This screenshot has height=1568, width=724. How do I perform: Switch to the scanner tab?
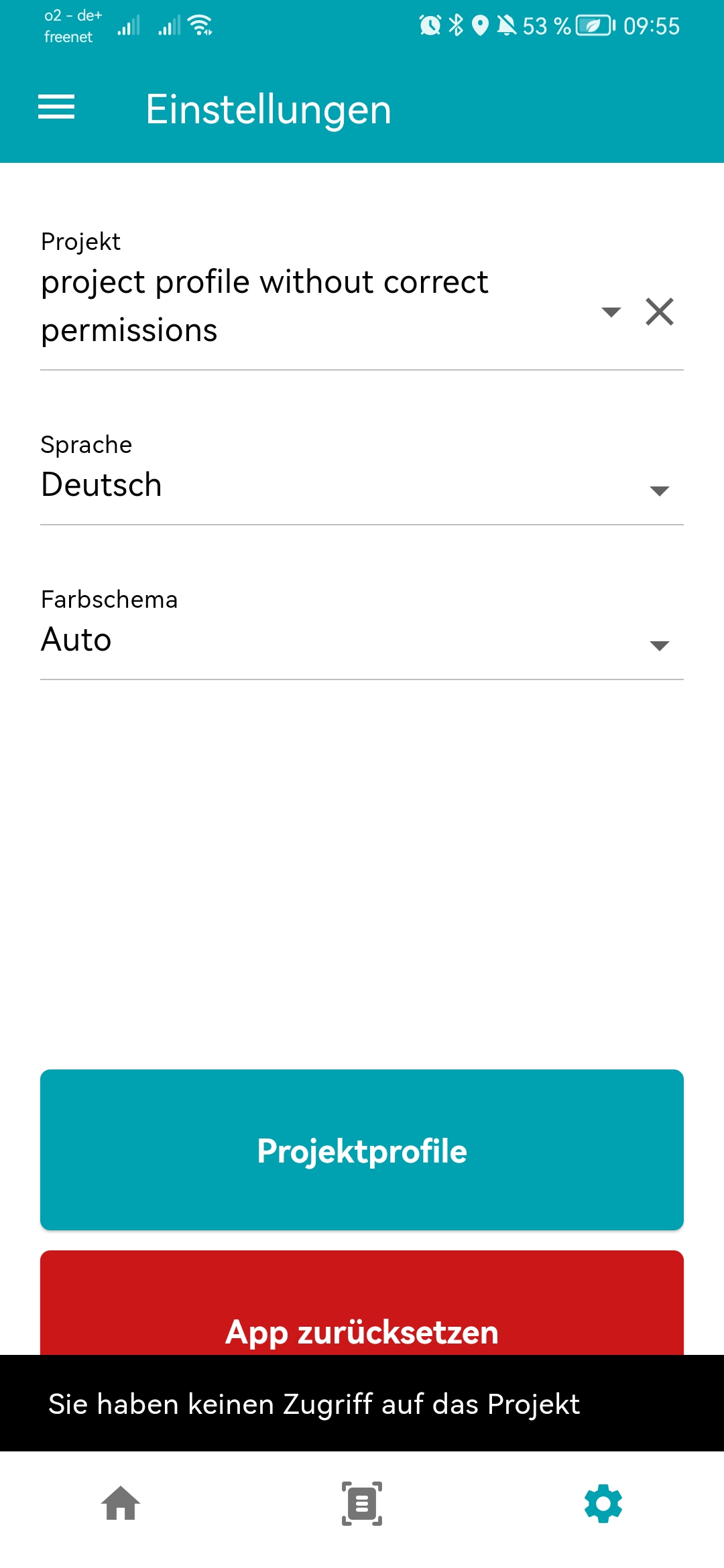[362, 1504]
